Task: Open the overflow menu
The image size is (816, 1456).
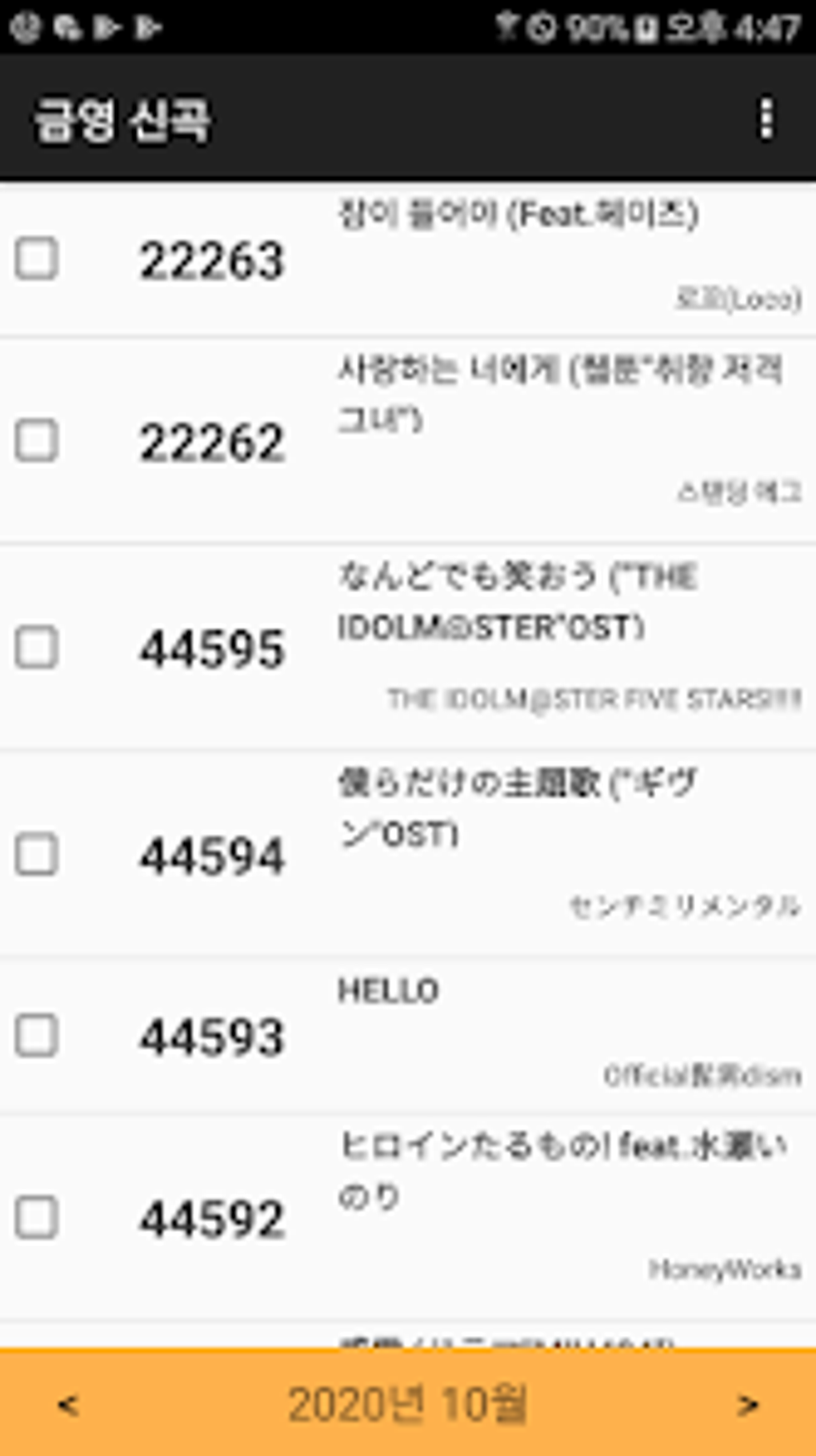Action: 766,119
